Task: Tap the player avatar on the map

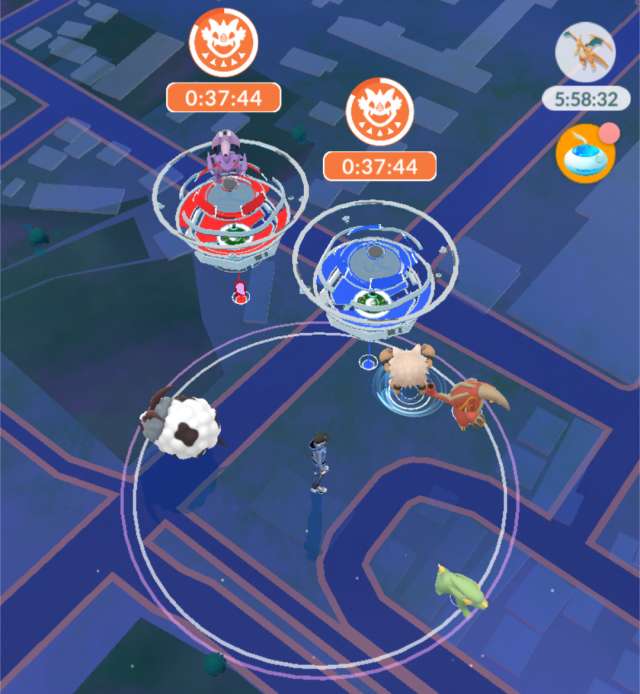Action: pos(319,462)
